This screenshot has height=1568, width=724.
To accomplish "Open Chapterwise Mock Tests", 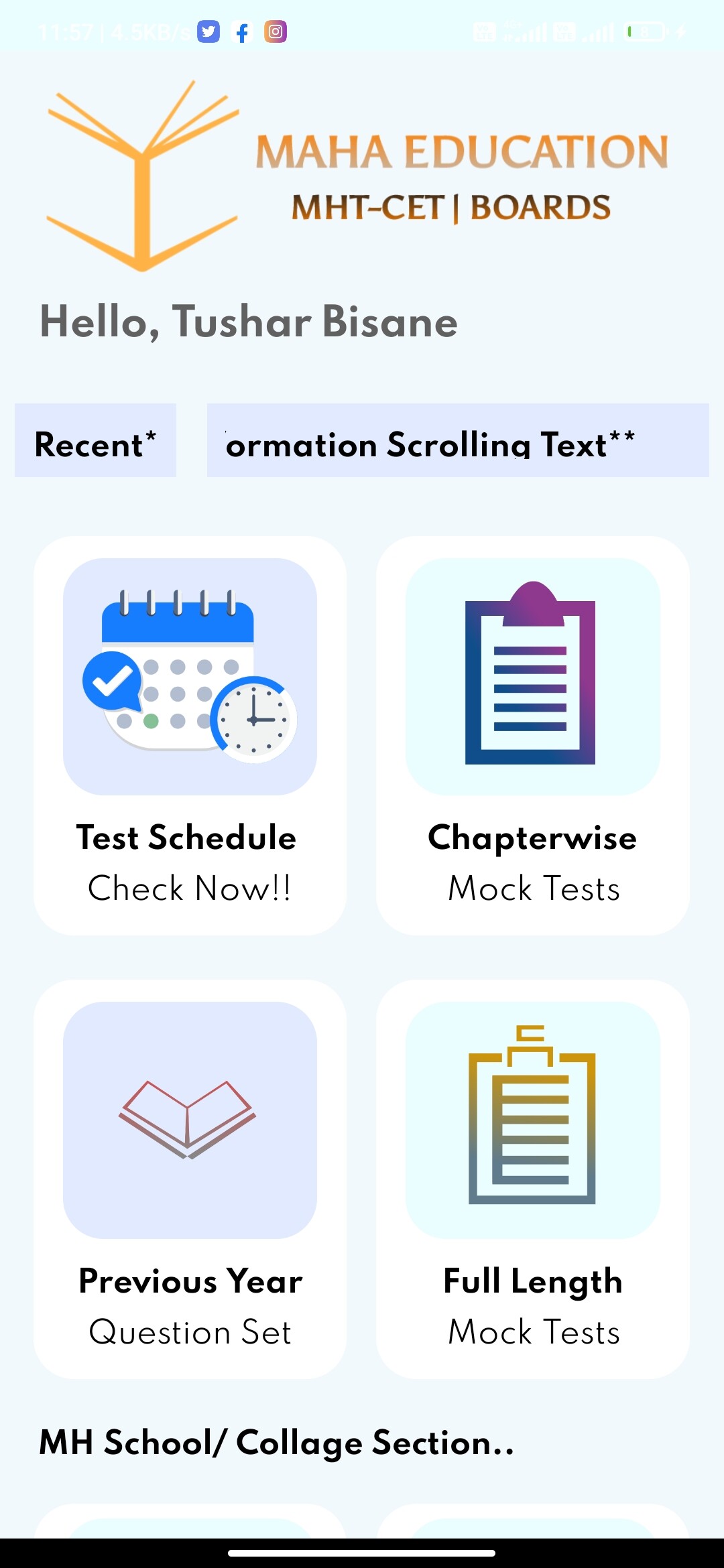I will tap(533, 735).
